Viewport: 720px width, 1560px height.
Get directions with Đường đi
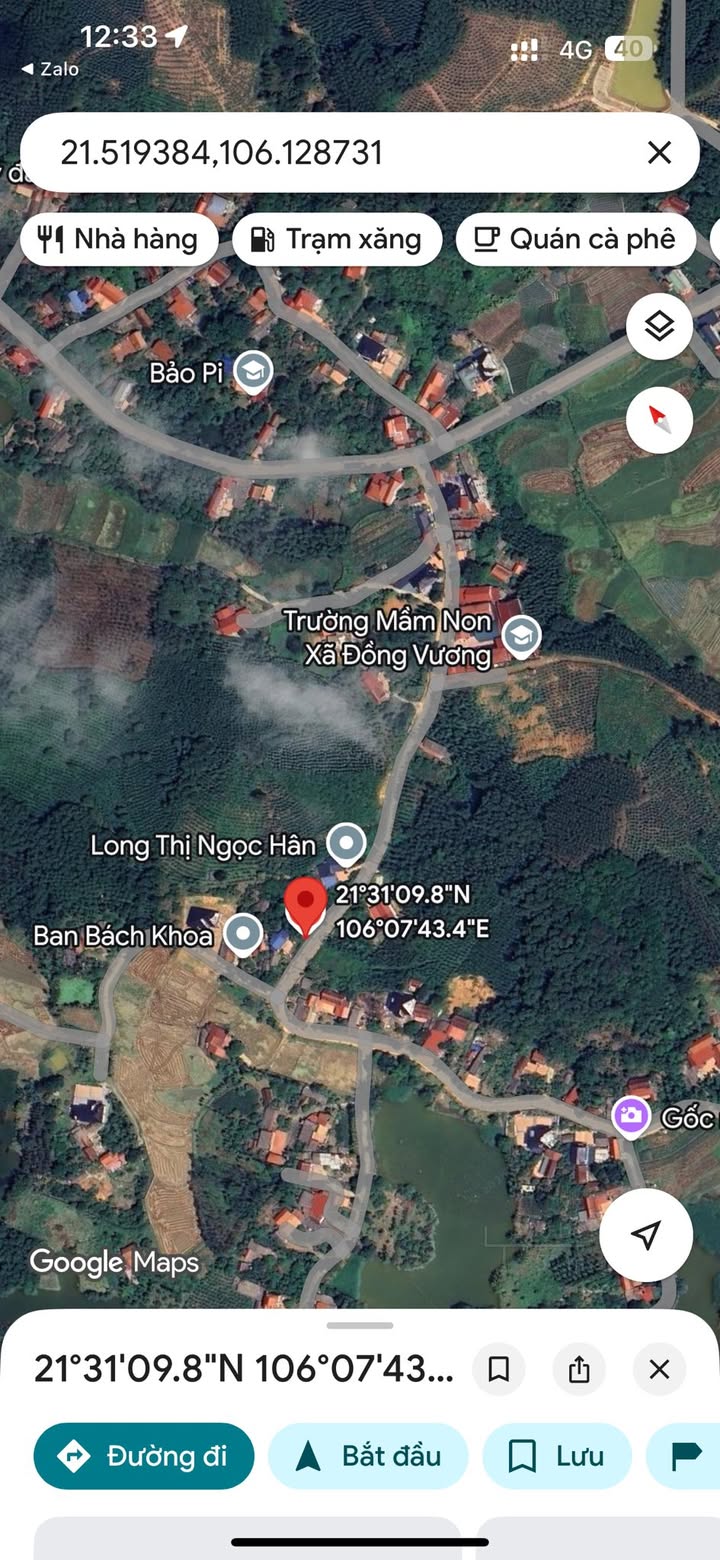click(x=144, y=1456)
